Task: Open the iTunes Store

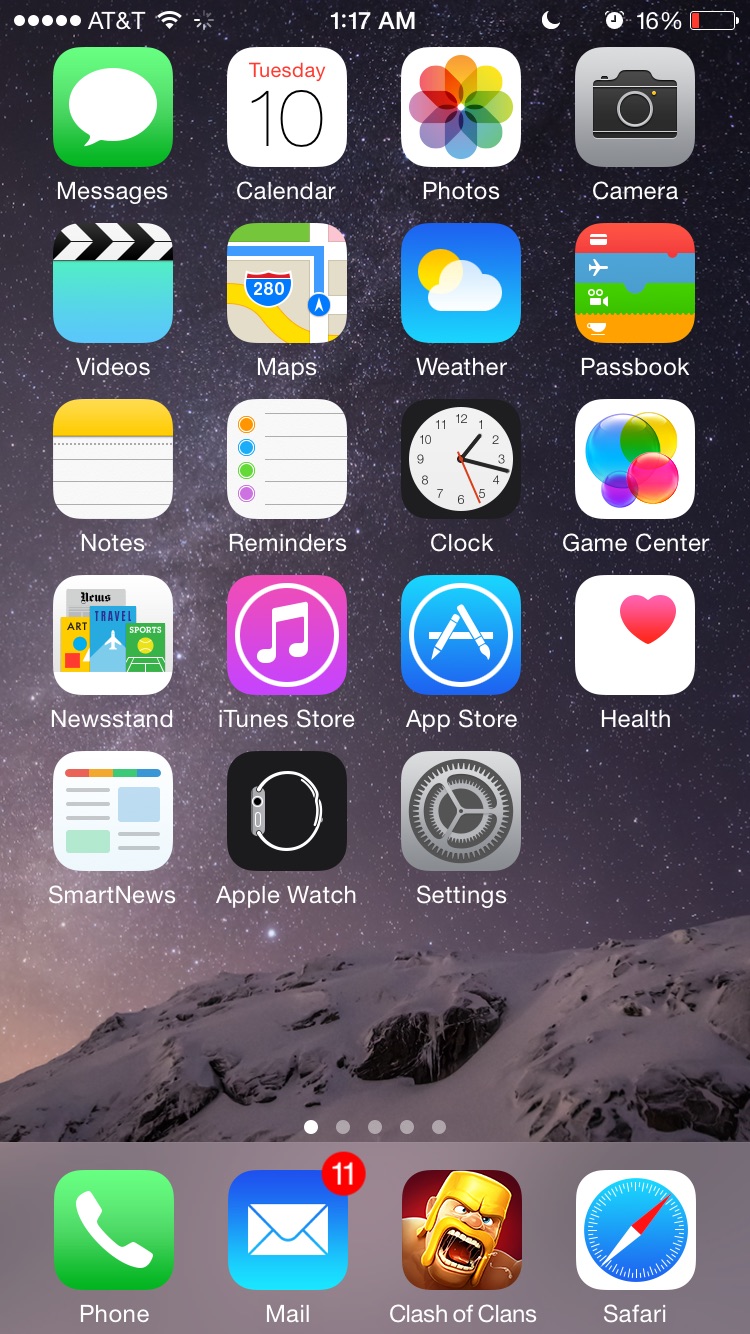Action: pos(287,635)
